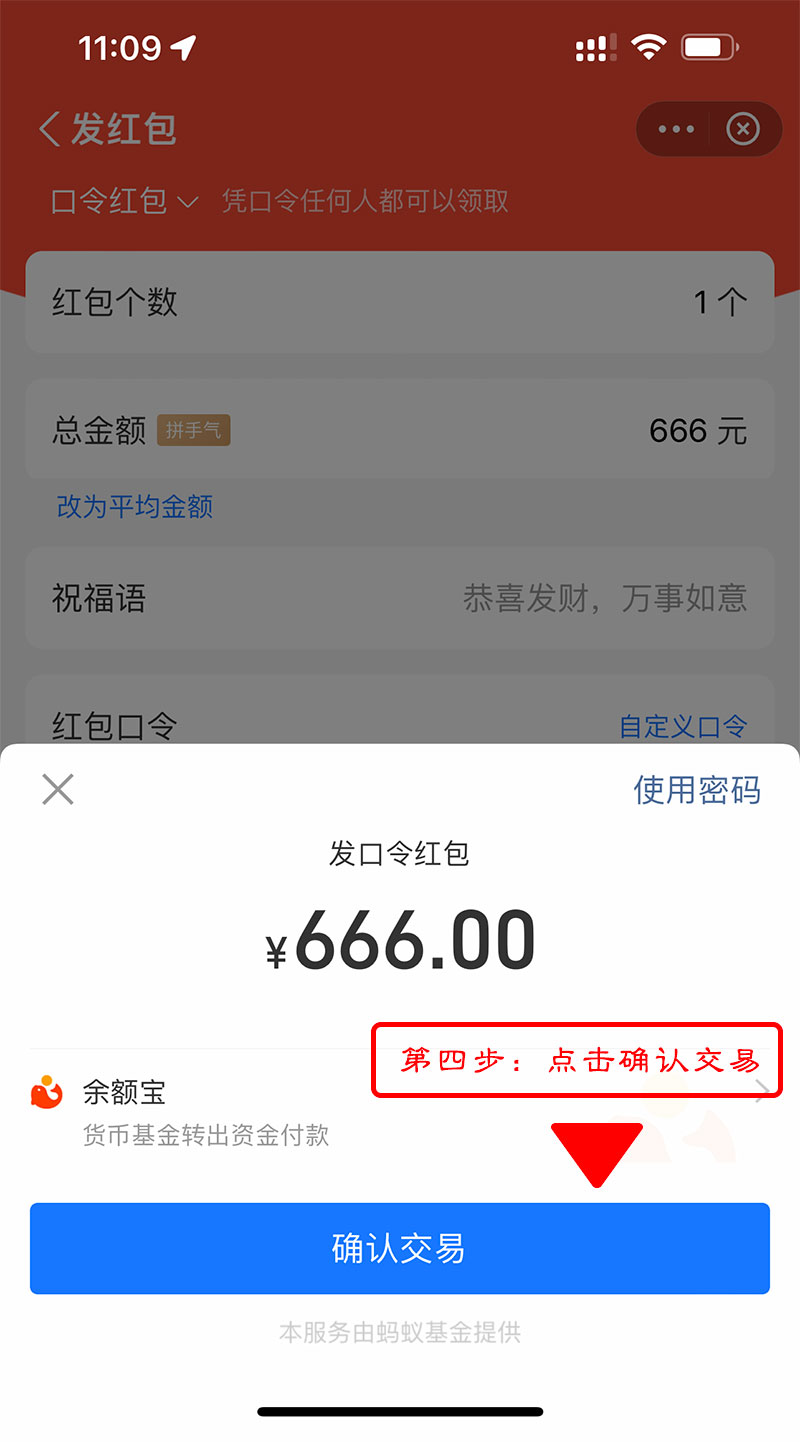Tap 改为平均金额 link
The image size is (800, 1442).
[135, 506]
